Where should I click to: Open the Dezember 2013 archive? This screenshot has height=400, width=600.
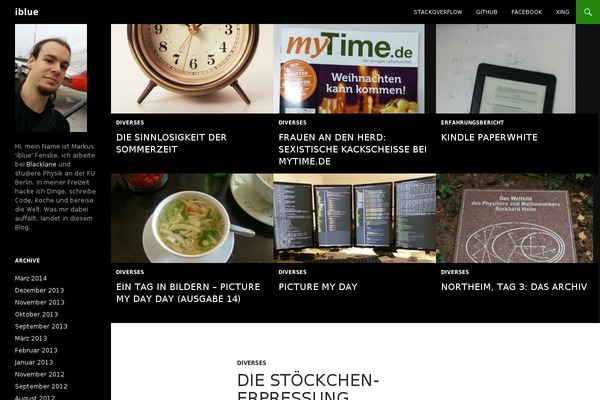(39, 290)
